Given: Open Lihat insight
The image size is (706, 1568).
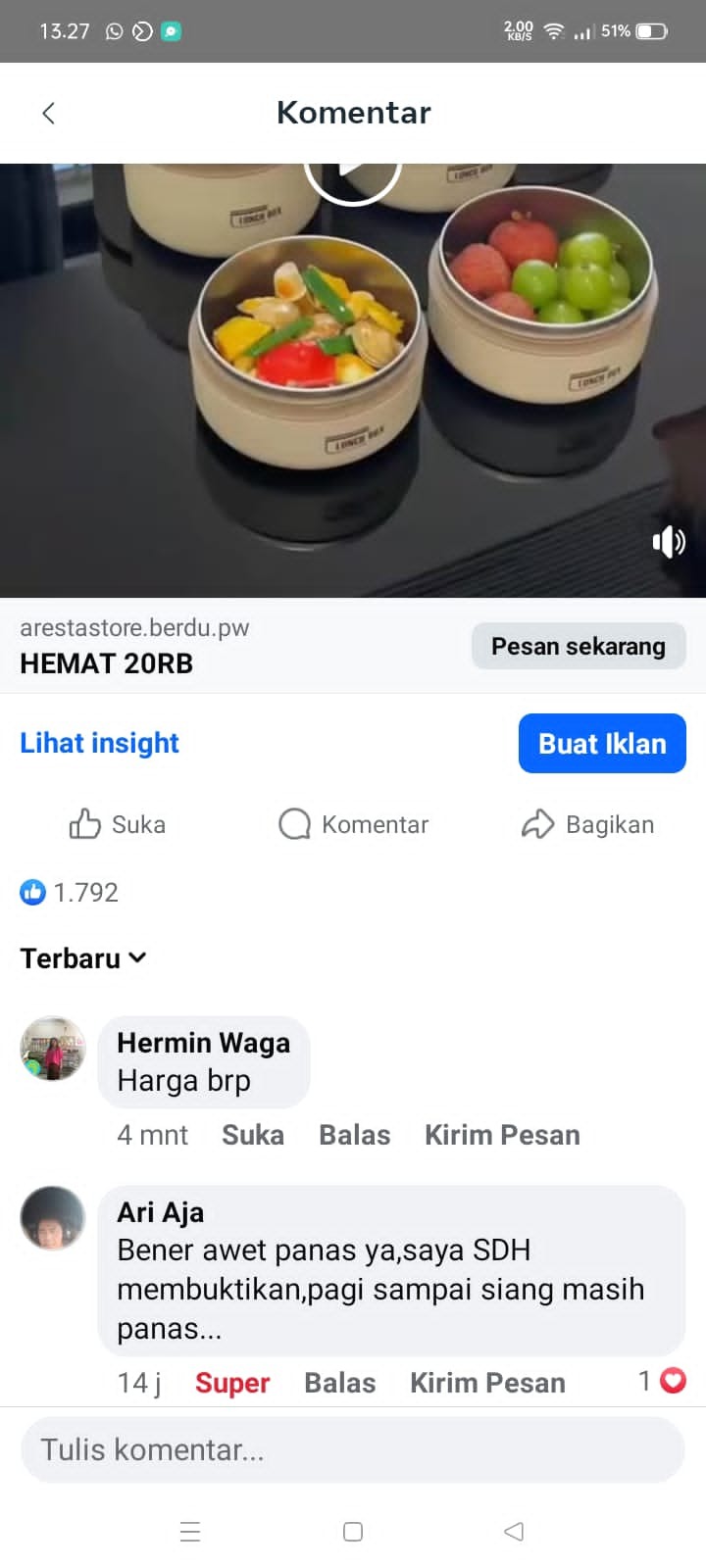Looking at the screenshot, I should pyautogui.click(x=100, y=743).
